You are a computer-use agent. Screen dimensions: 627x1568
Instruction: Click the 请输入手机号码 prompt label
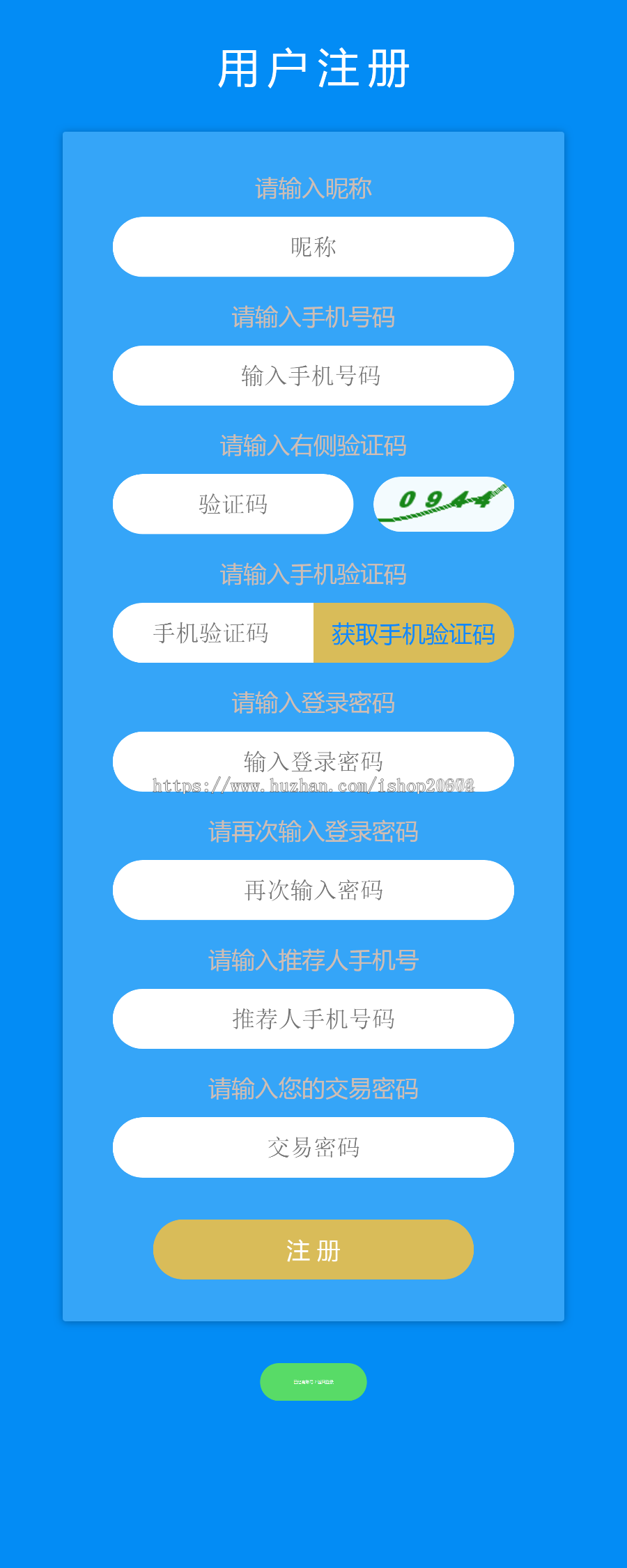click(x=313, y=317)
